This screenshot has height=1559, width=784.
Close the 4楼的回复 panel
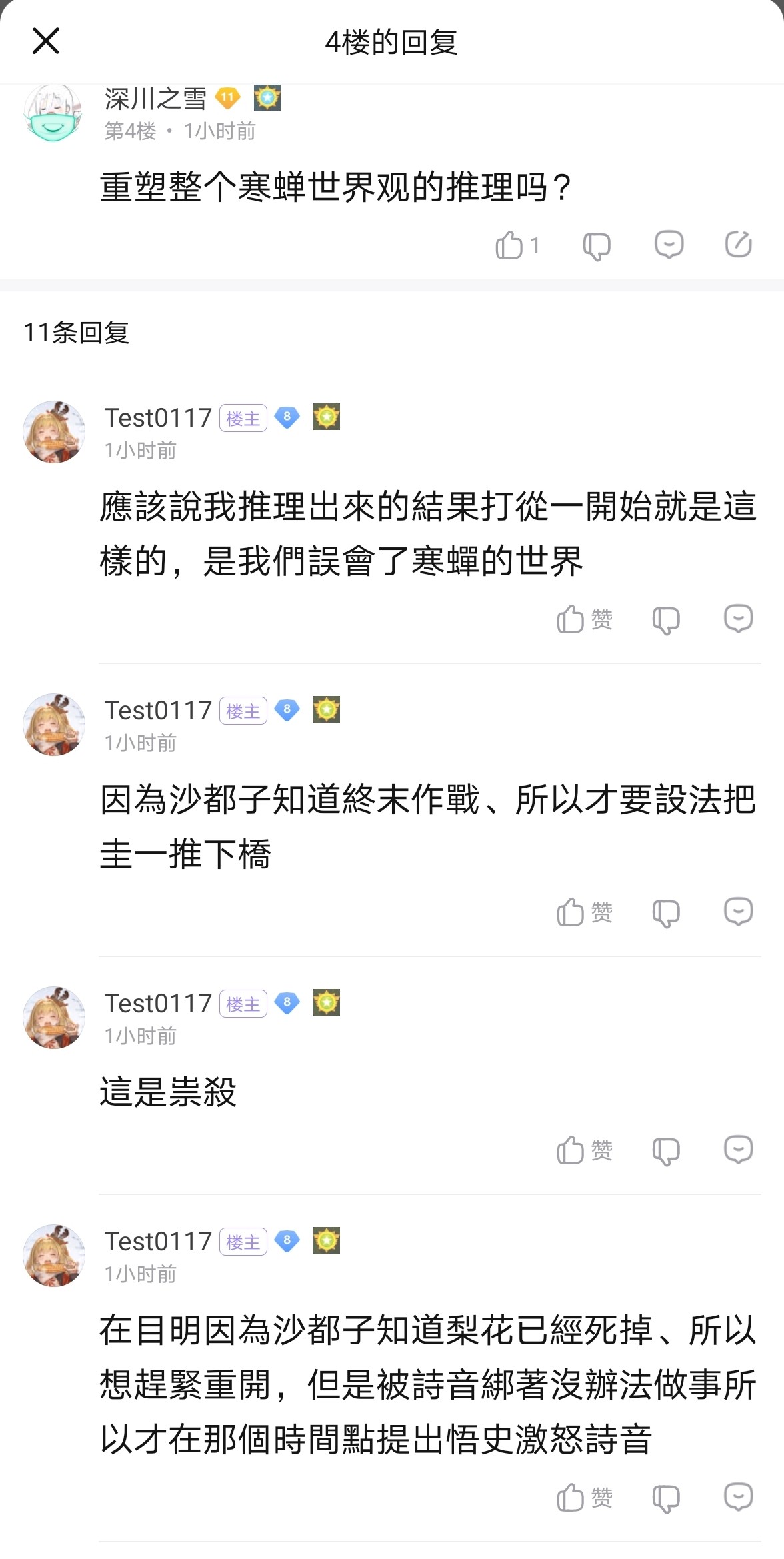point(46,41)
